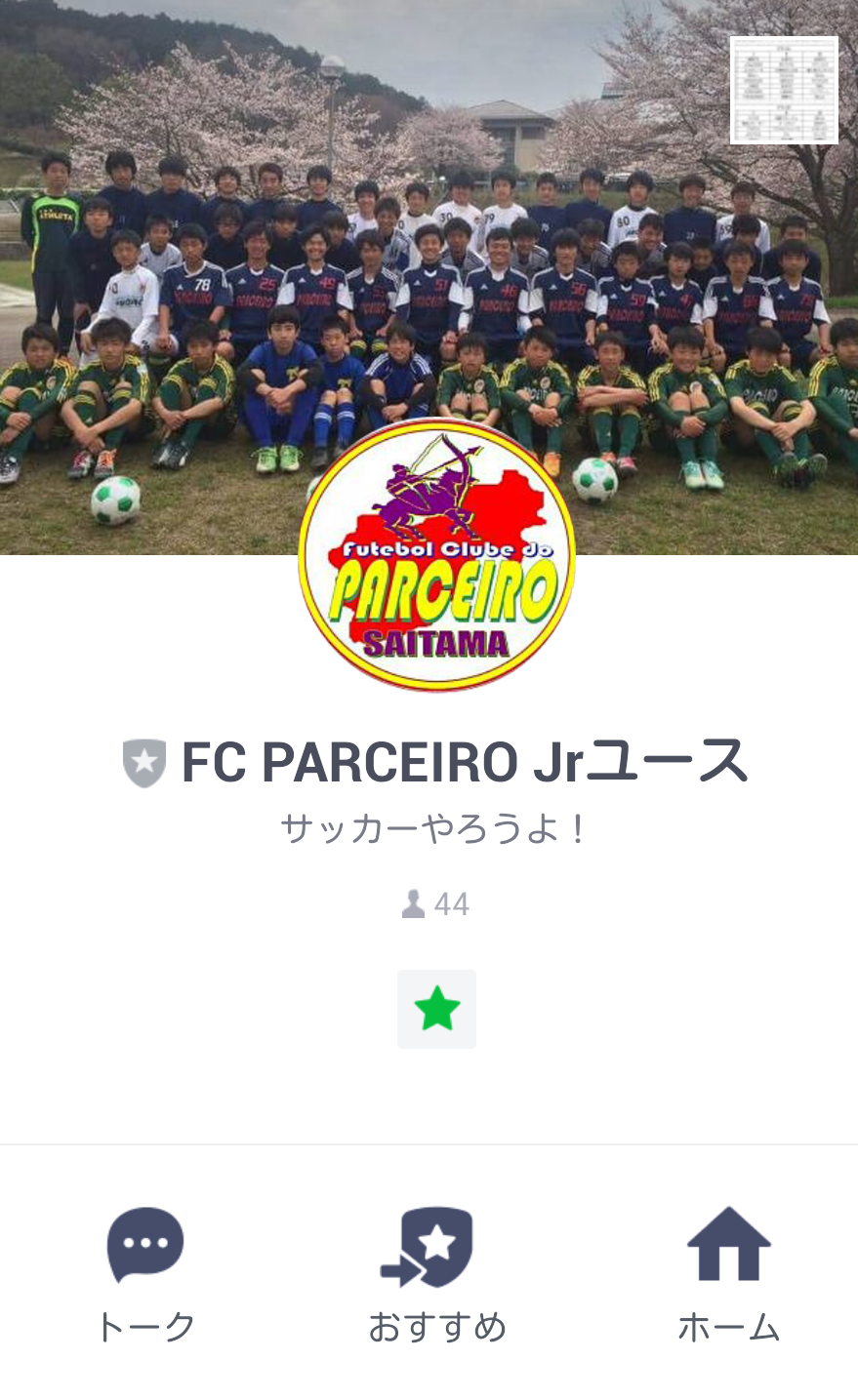Tap the おすすめ recommend button
Viewport: 858px width, 1400px height.
436,1272
